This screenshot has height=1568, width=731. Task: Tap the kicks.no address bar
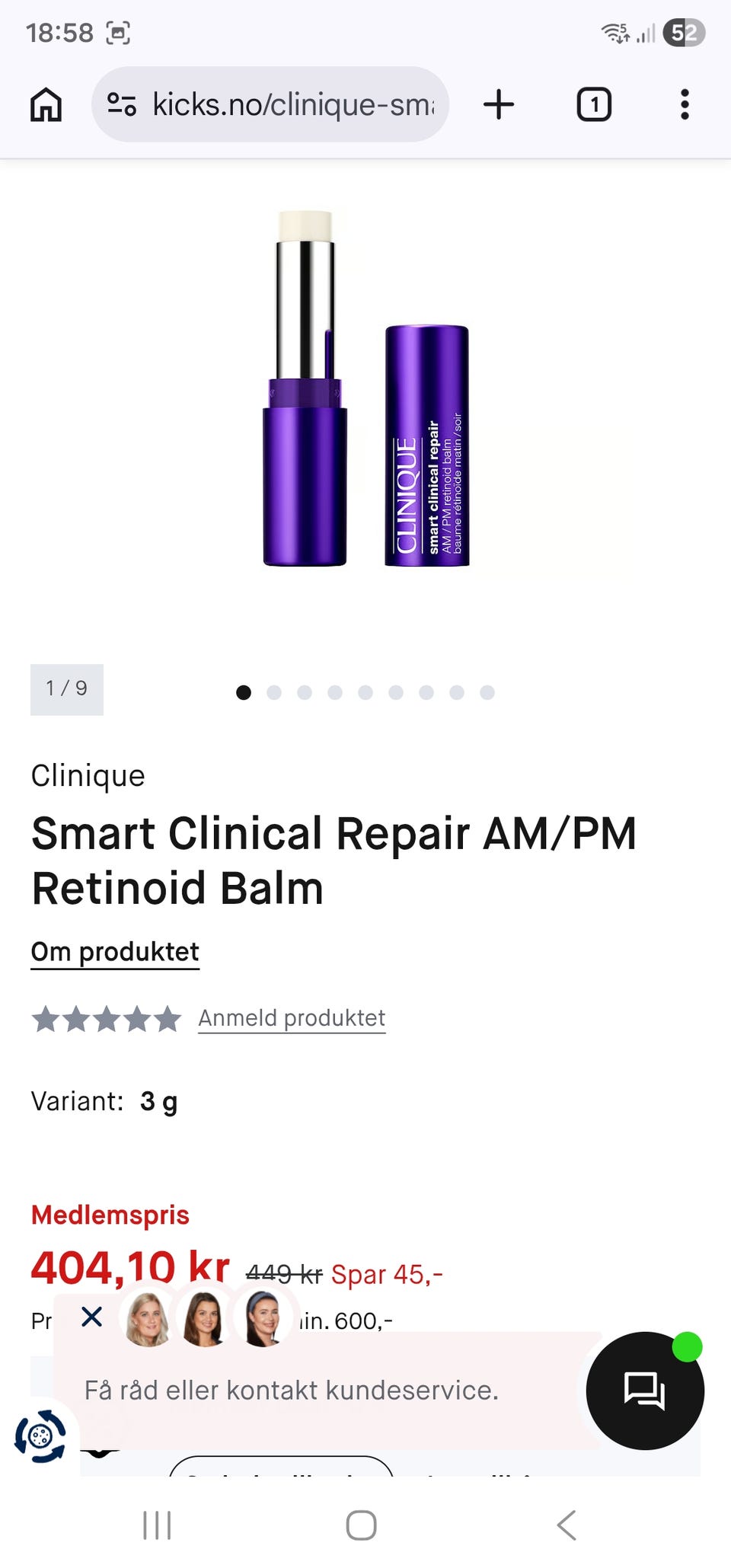(x=270, y=104)
